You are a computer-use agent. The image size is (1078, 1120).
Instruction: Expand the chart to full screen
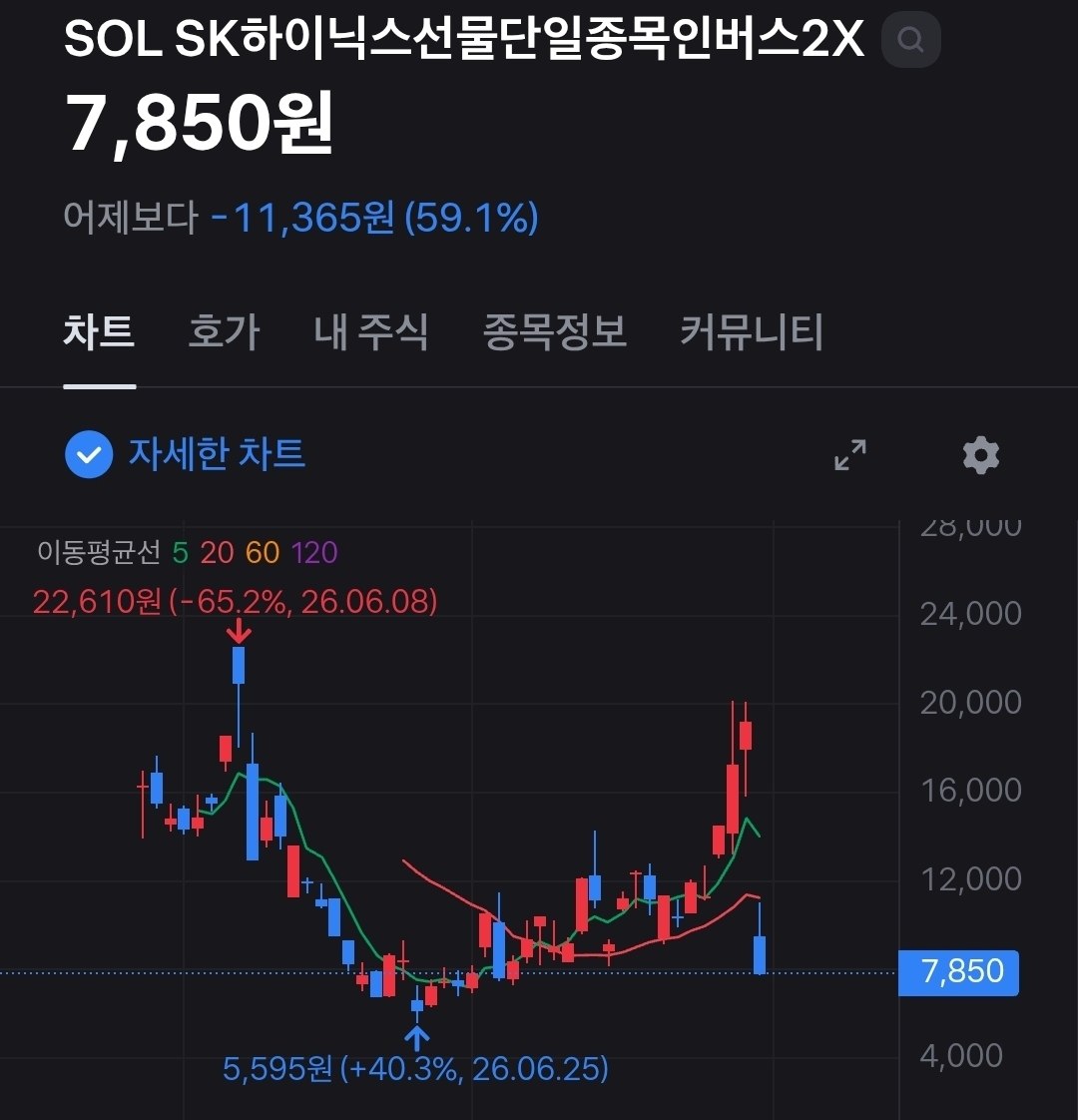[x=850, y=455]
